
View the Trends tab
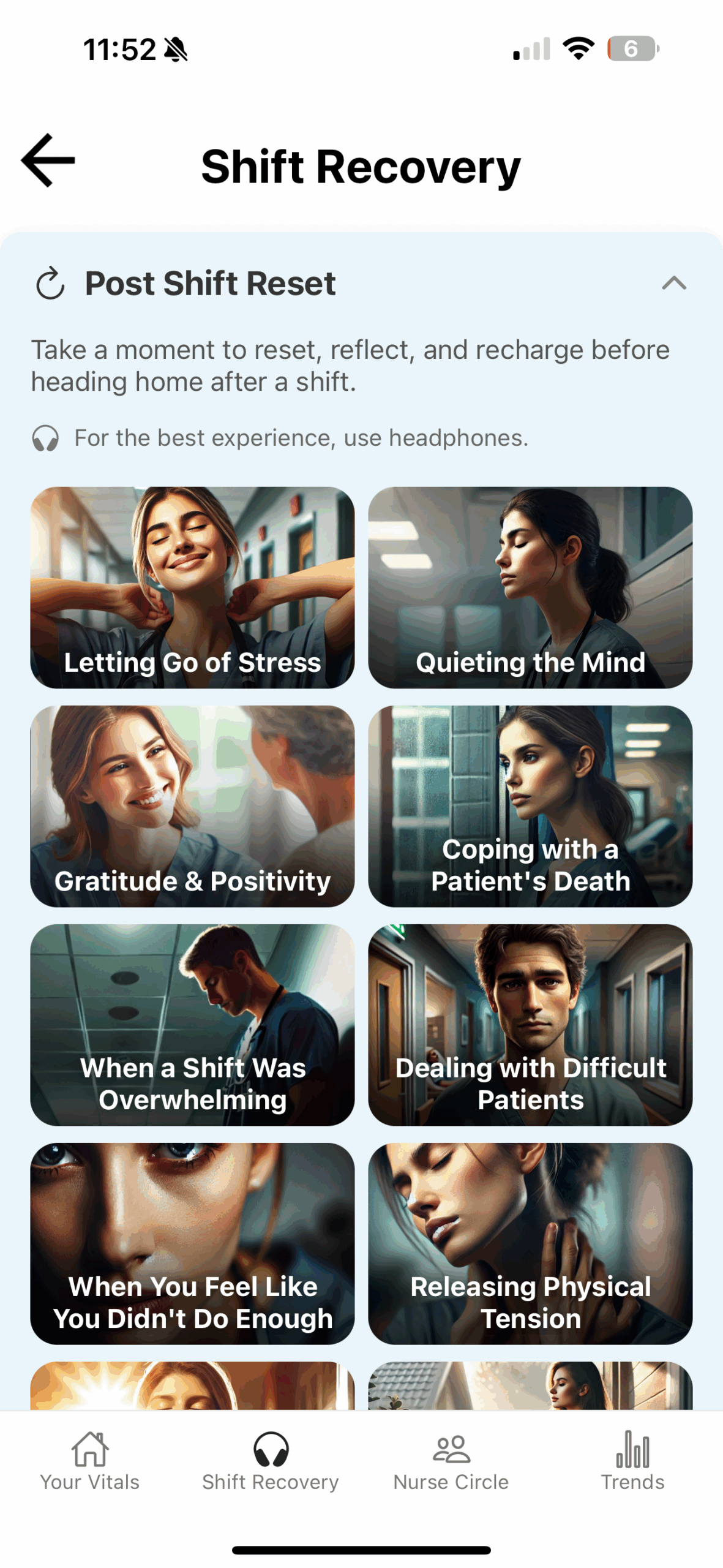tap(632, 1460)
